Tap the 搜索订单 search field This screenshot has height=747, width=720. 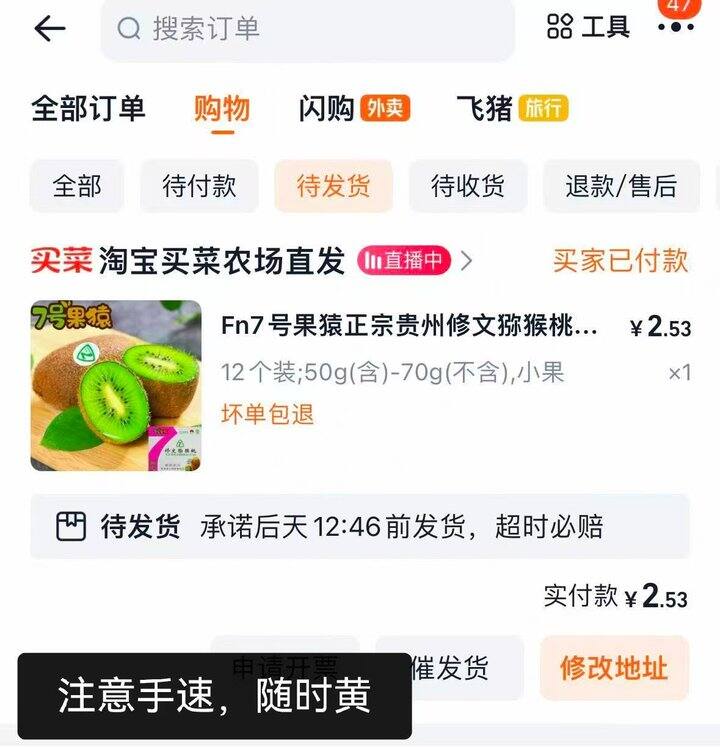[x=307, y=29]
